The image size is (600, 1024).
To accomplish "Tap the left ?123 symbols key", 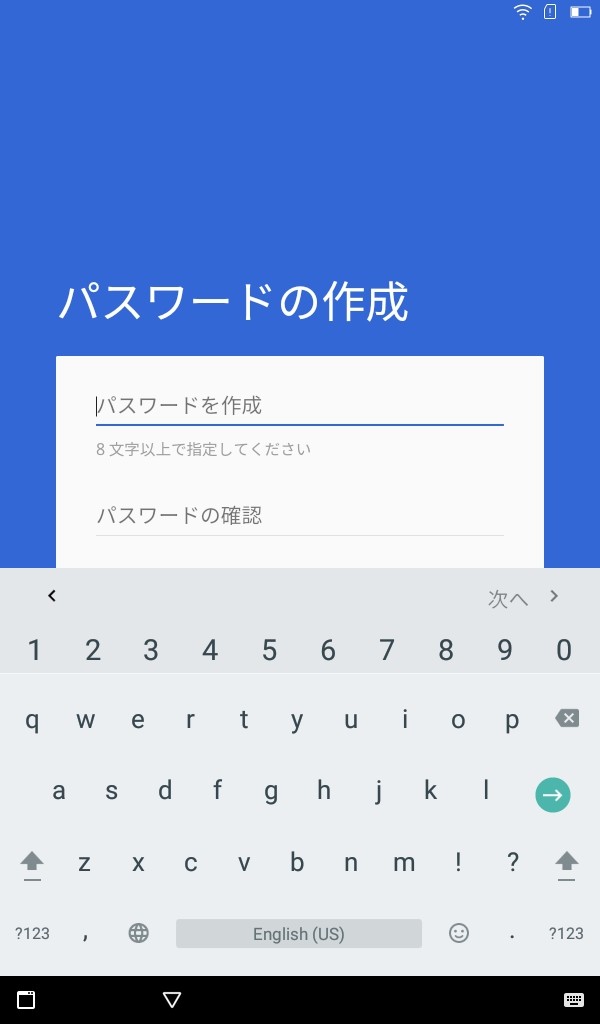I will pos(32,934).
